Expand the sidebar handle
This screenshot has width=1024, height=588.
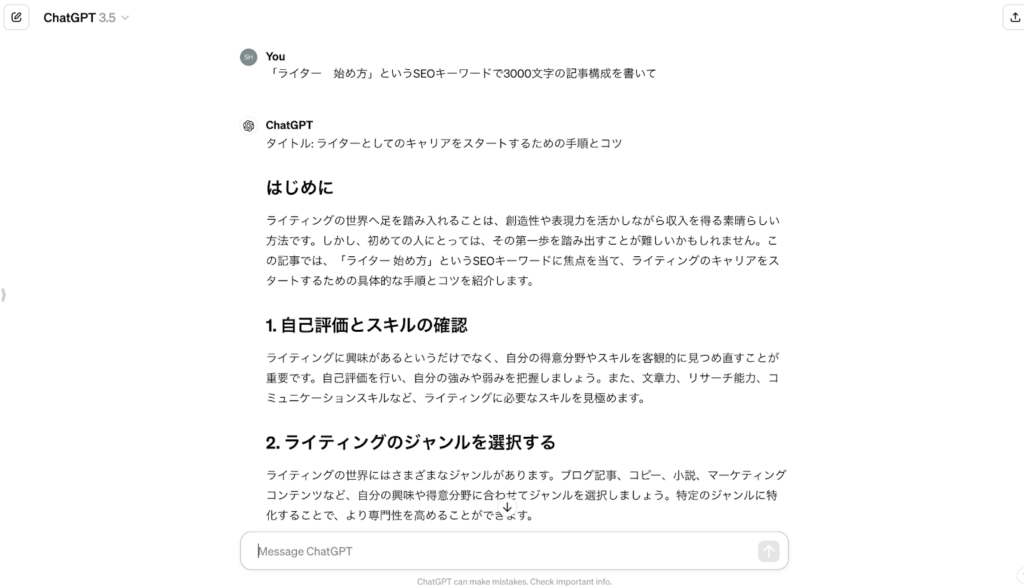[x=4, y=294]
